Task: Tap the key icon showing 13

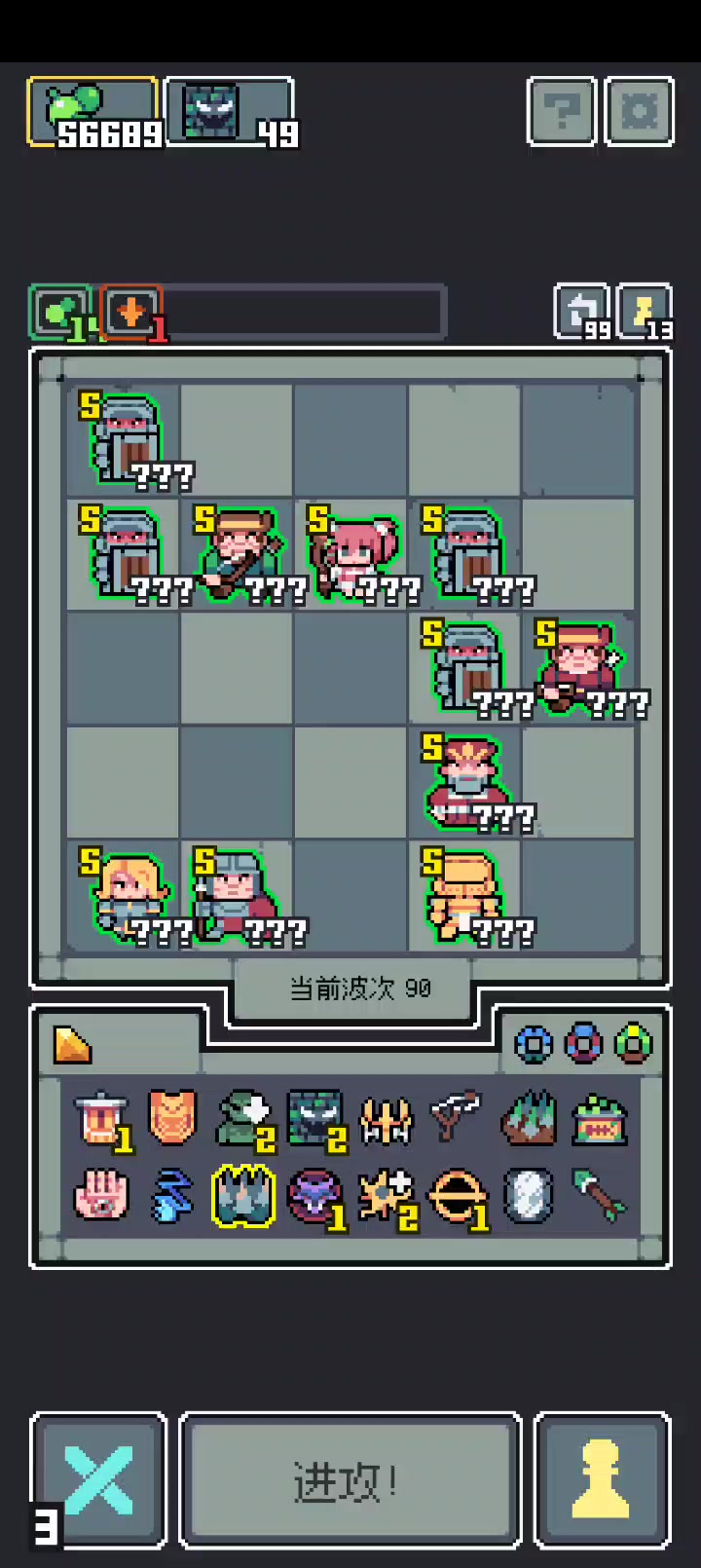Action: (x=645, y=312)
